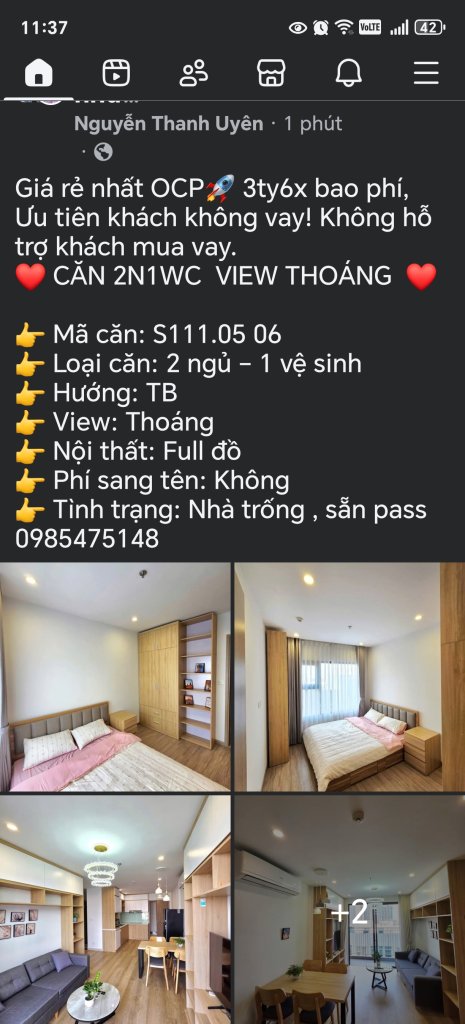View the bedroom photo with the window curtains

[350, 677]
